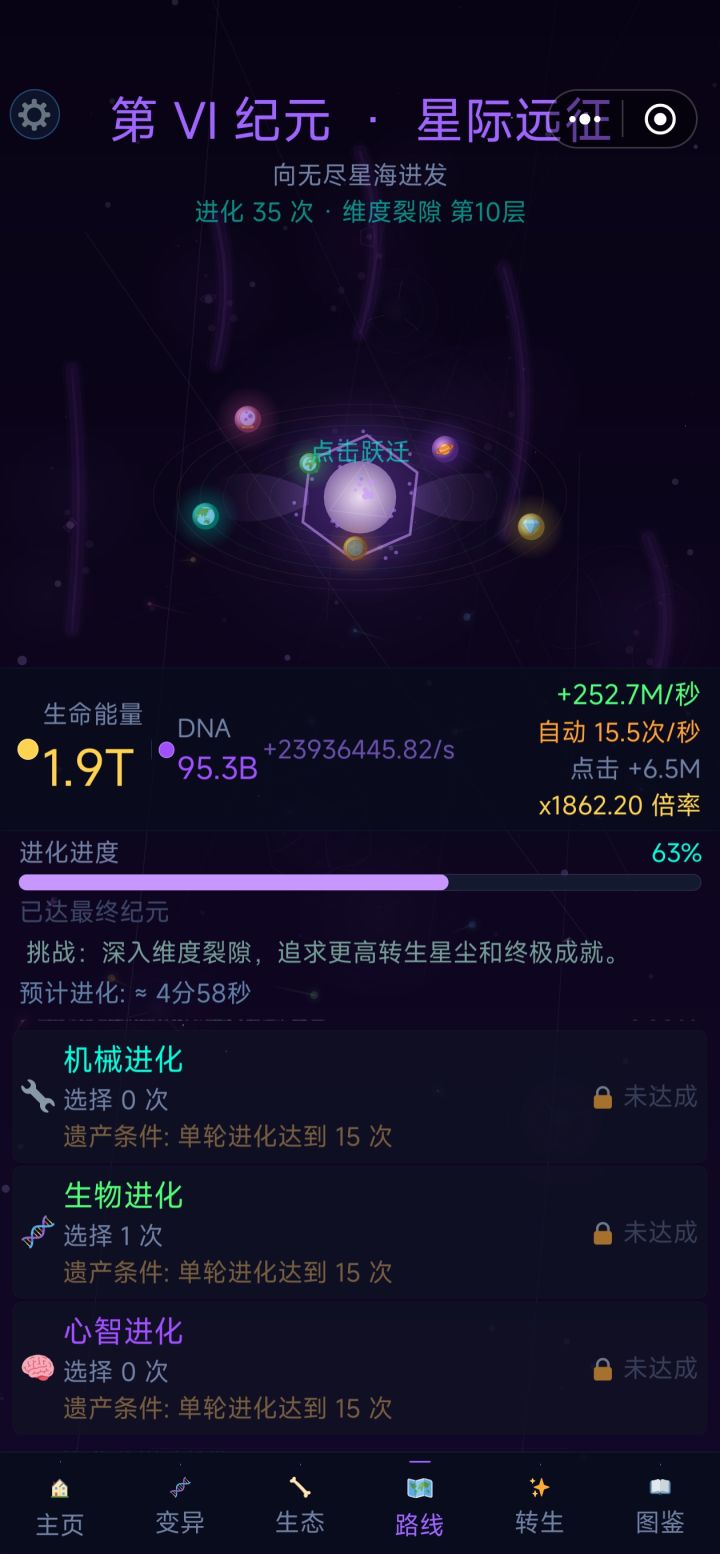Select the DNA helix icon beside 生物进化

[x=36, y=1234]
